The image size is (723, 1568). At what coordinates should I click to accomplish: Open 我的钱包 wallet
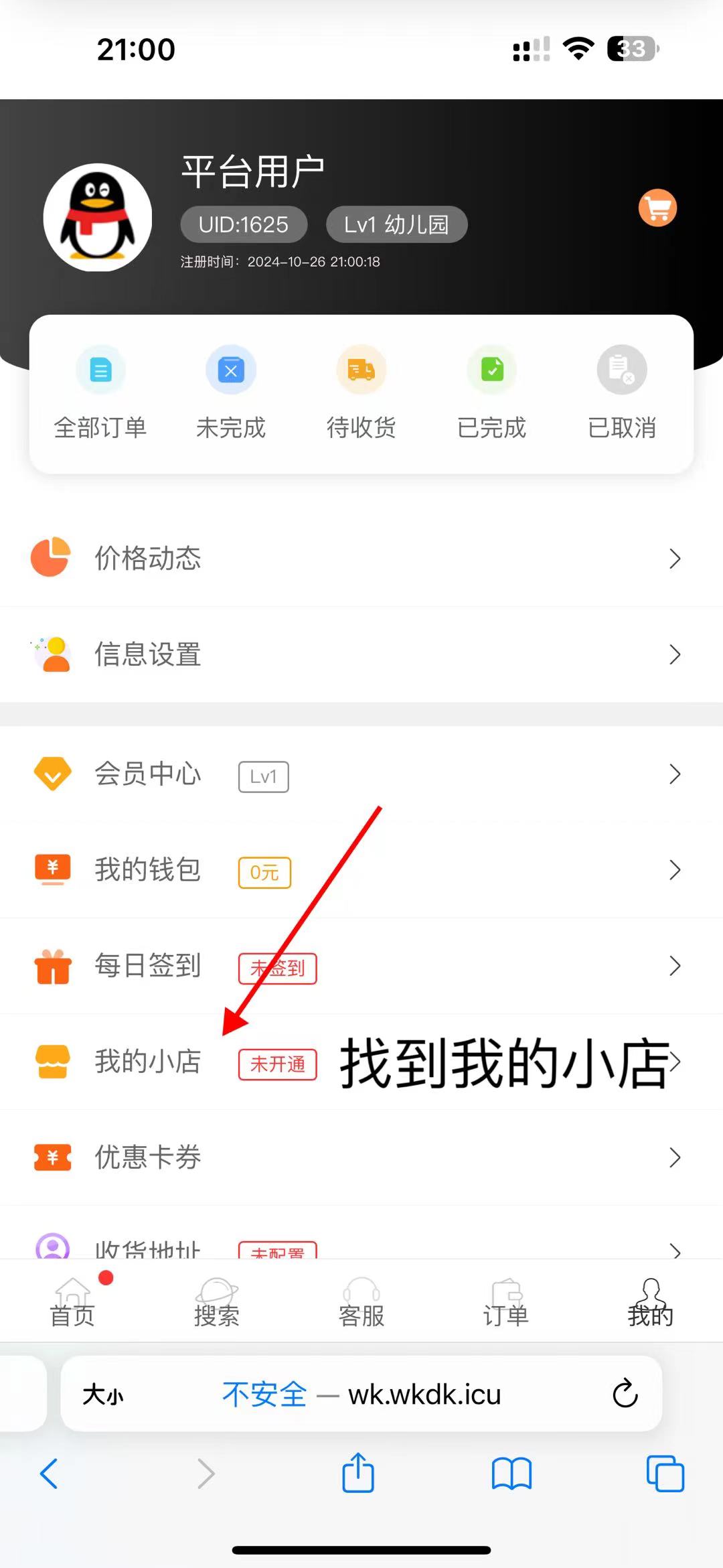361,870
